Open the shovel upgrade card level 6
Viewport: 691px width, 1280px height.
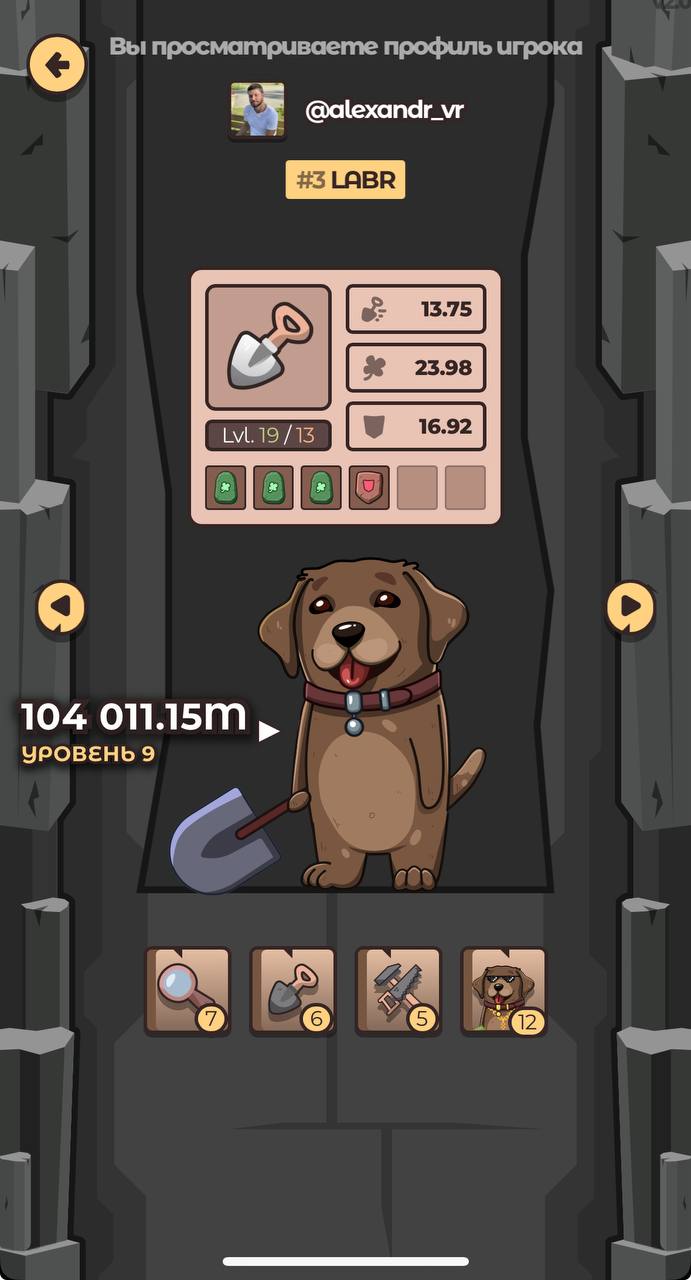(x=293, y=991)
